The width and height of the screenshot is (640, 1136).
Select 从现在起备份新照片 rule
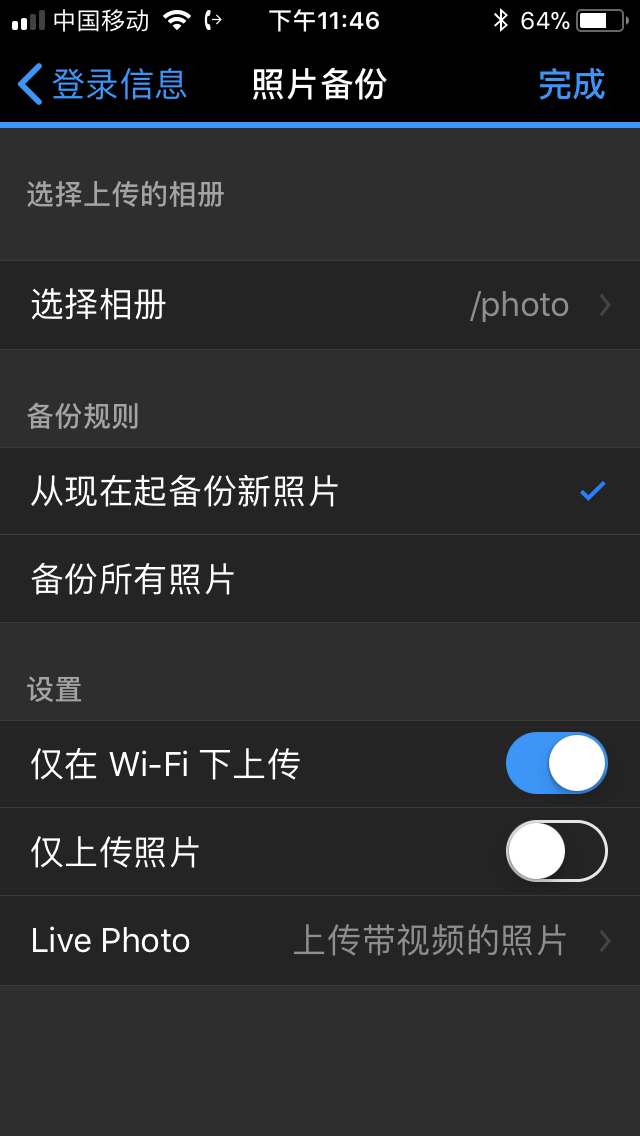click(320, 492)
